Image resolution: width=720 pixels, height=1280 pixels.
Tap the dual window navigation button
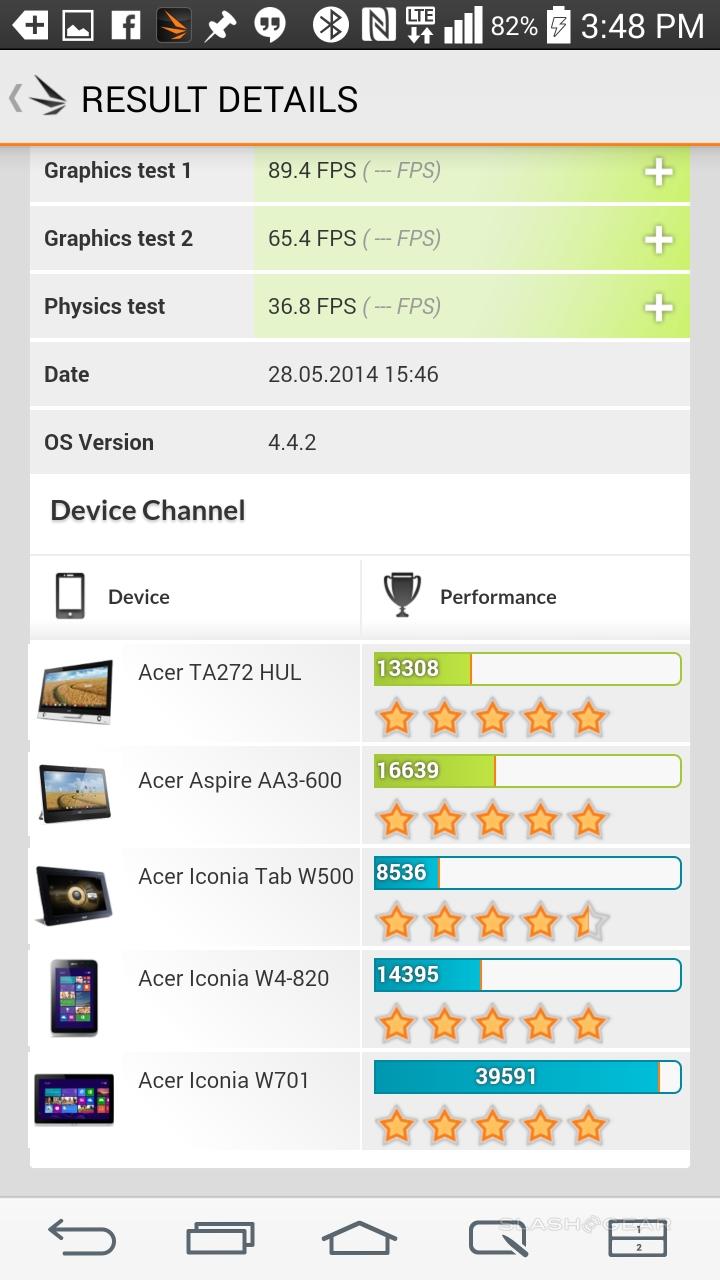pyautogui.click(x=637, y=1238)
